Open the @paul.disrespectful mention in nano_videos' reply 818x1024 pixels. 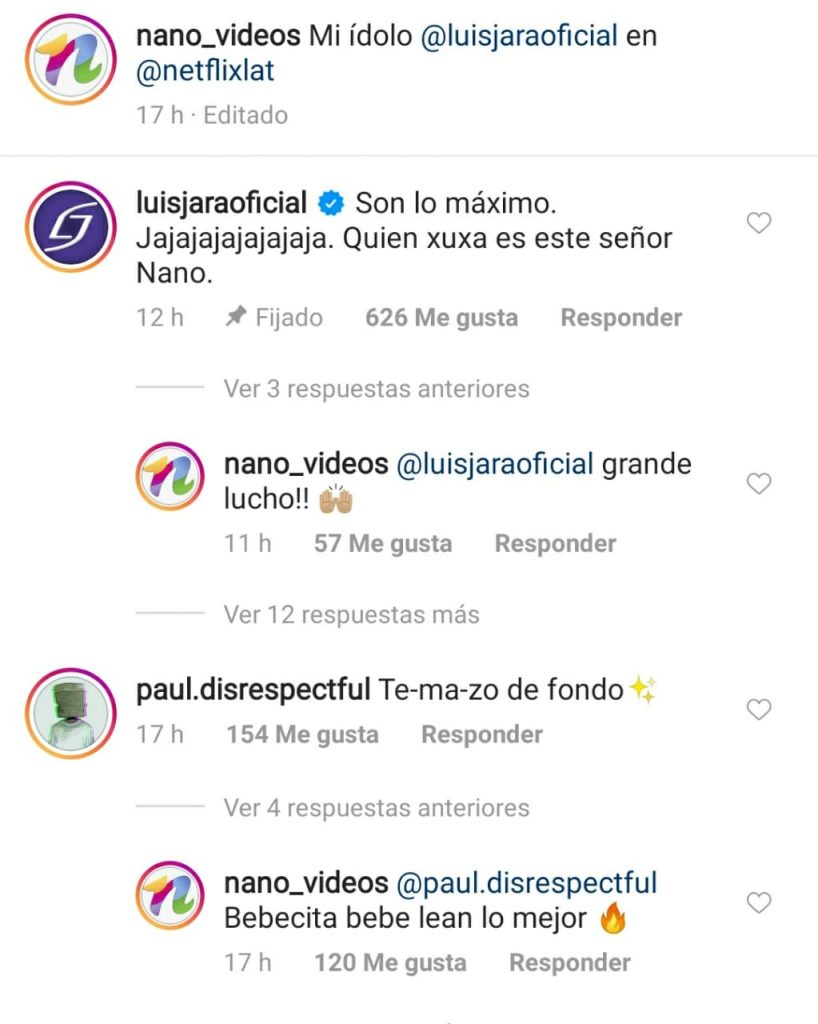point(527,883)
